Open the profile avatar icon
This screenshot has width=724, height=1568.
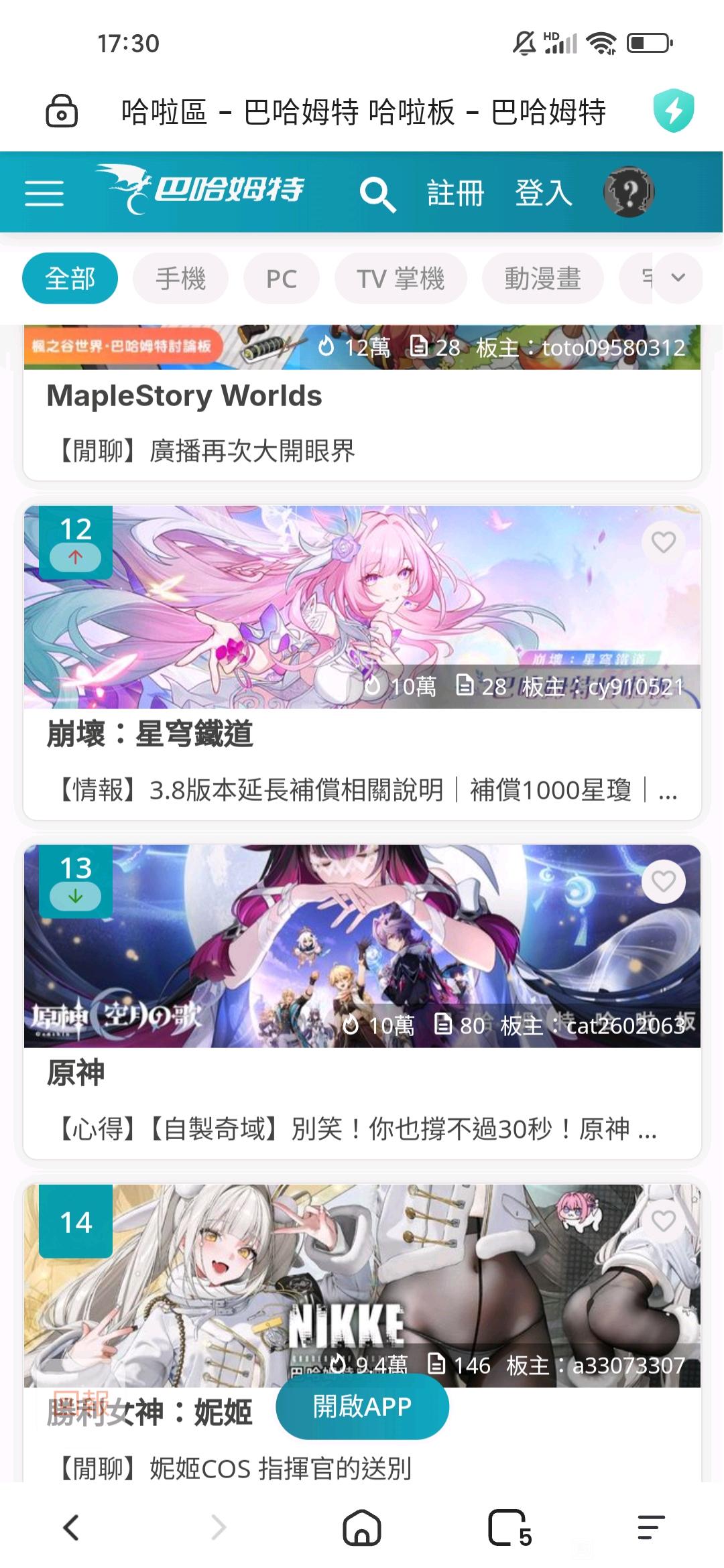click(x=629, y=192)
